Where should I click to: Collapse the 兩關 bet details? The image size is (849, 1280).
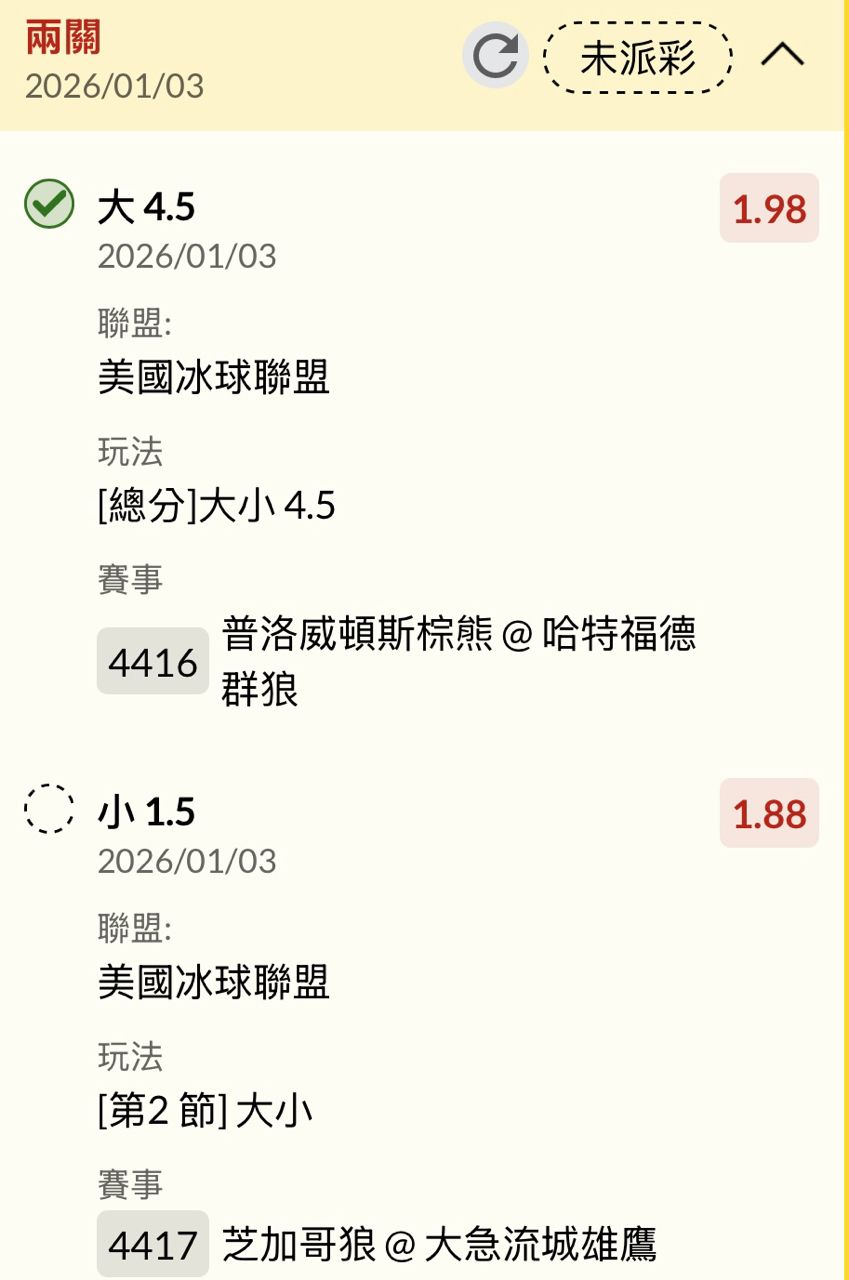pyautogui.click(x=782, y=56)
